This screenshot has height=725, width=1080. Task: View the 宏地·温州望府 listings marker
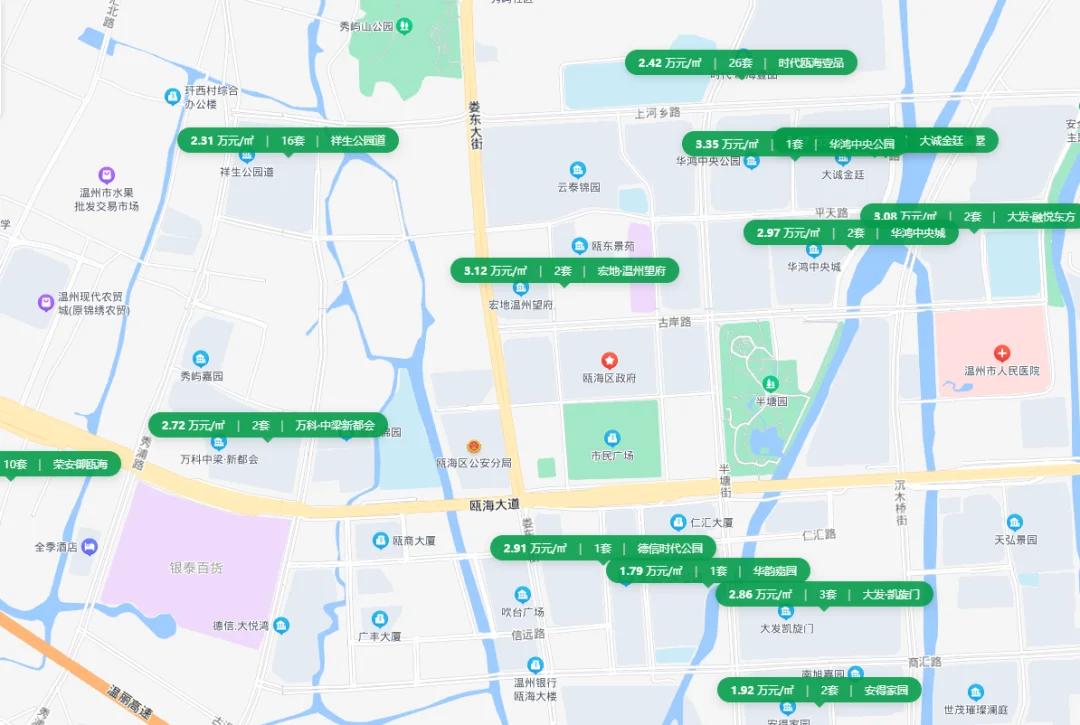pyautogui.click(x=565, y=271)
